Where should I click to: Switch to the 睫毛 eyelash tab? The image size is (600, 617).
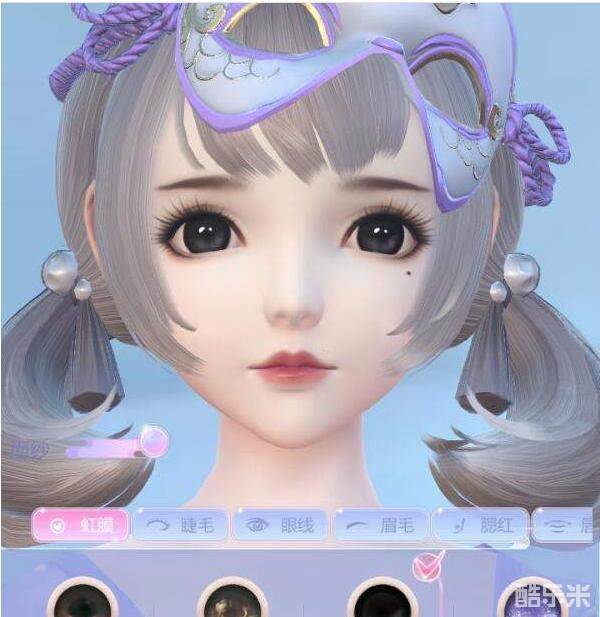coord(180,524)
